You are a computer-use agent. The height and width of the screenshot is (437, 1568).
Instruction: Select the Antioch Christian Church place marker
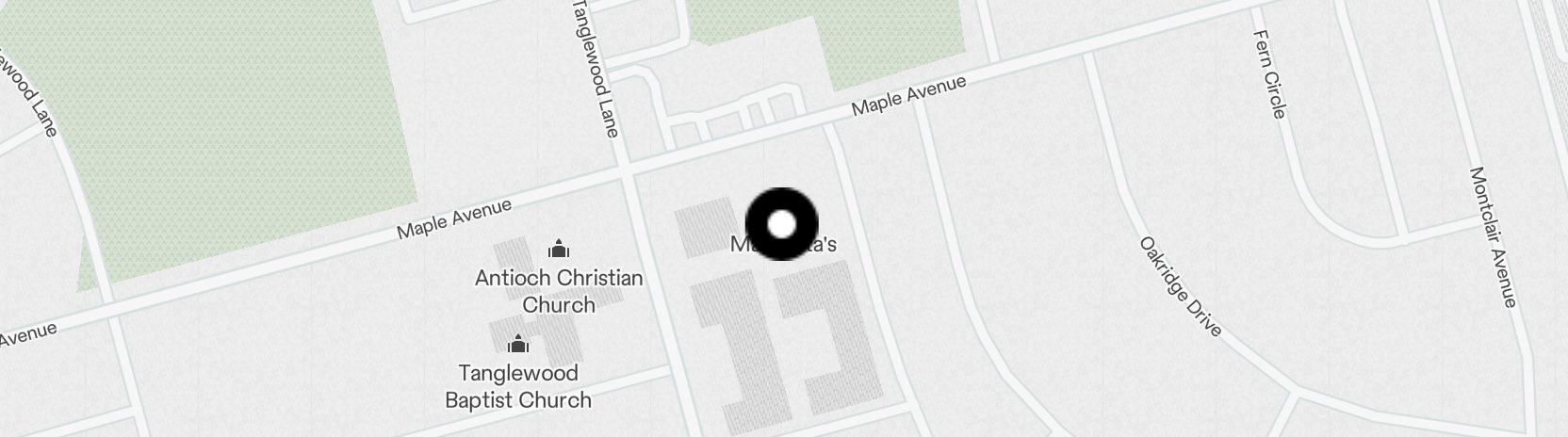click(x=559, y=251)
